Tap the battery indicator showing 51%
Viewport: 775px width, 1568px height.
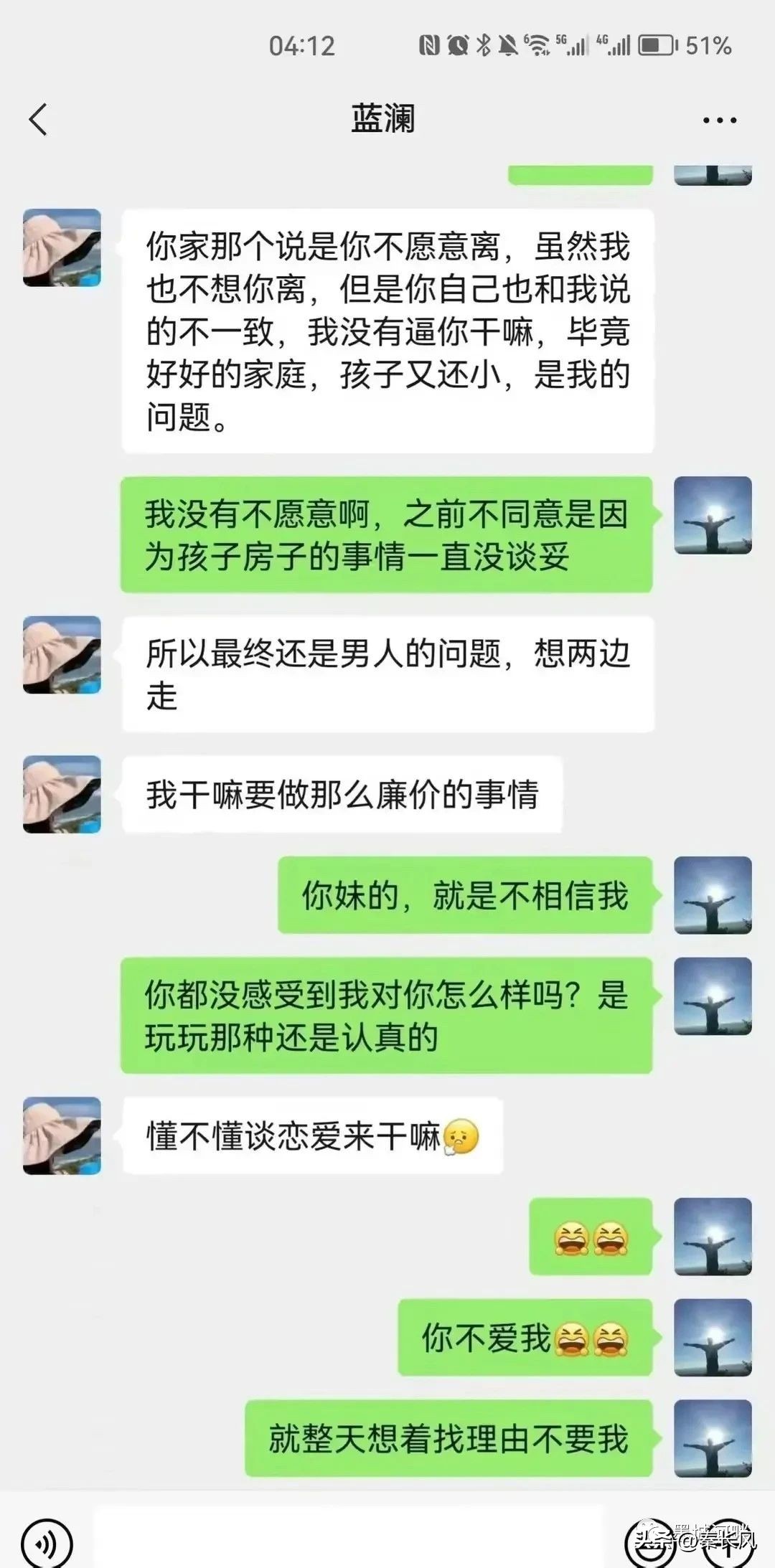point(660,44)
